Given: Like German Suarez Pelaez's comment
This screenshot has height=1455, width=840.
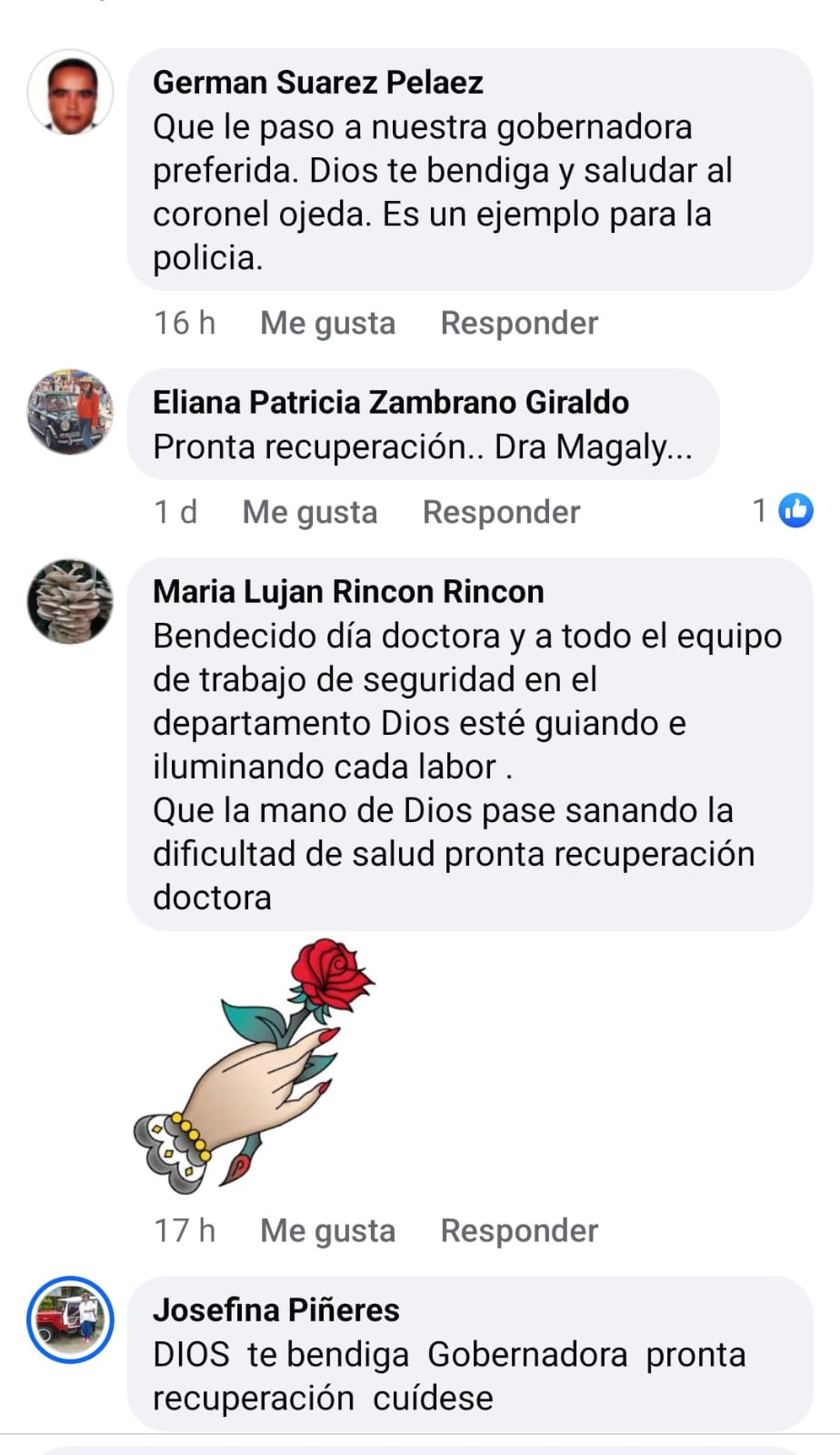Looking at the screenshot, I should click(x=327, y=323).
